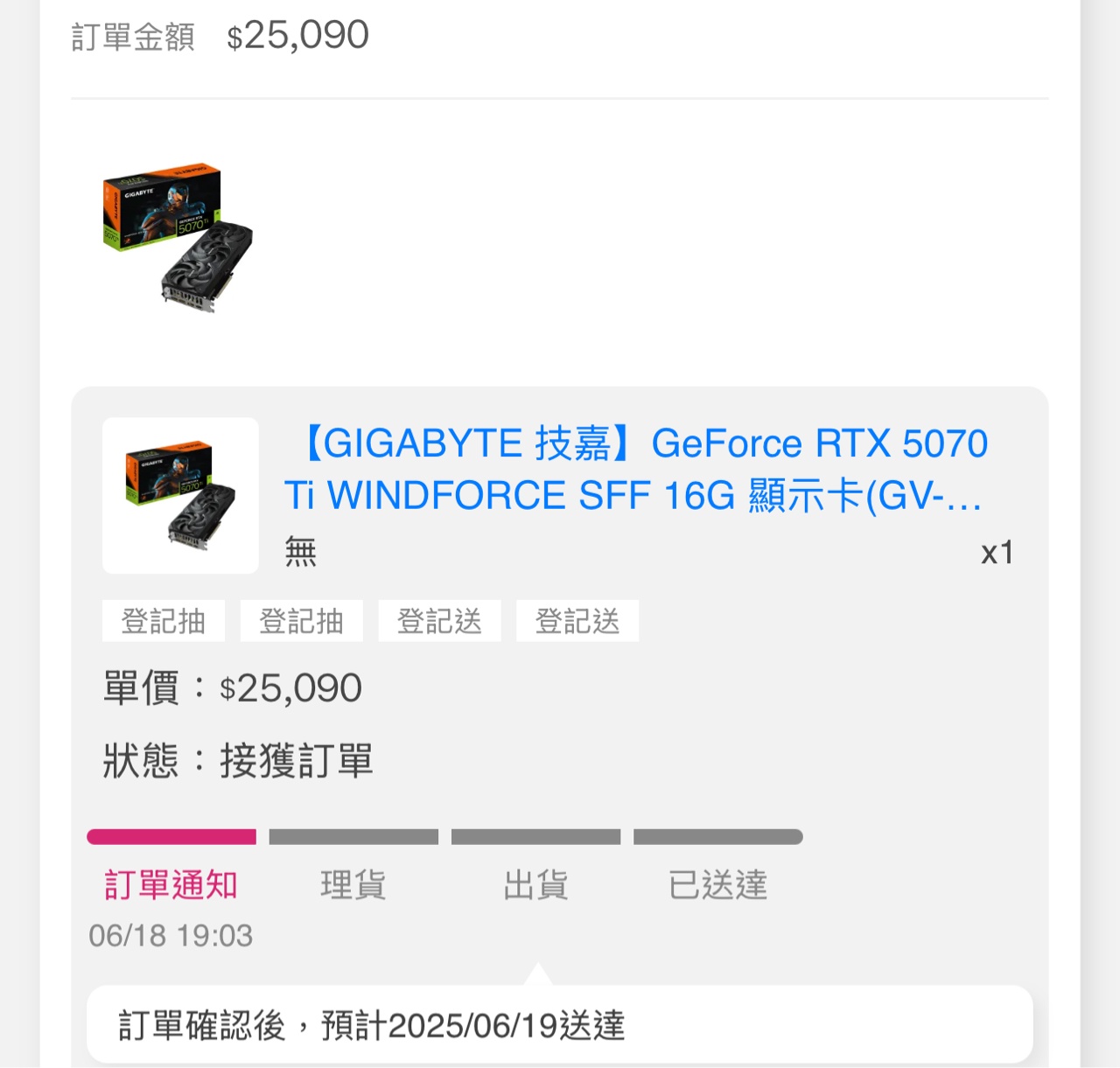Open the large graphics card image above the order card
This screenshot has width=1120, height=1068.
[178, 238]
